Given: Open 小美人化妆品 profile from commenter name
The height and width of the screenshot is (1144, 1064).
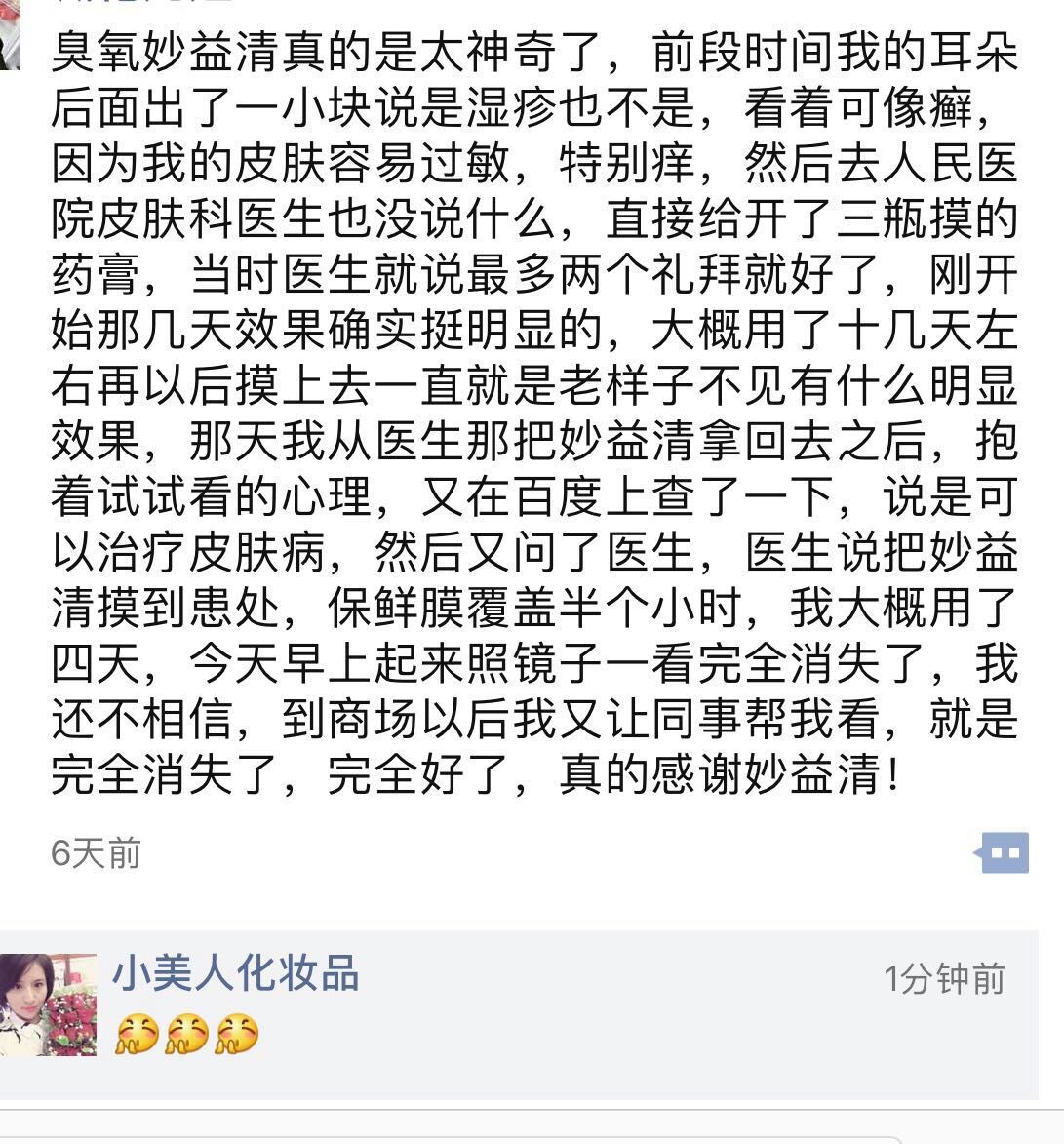Looking at the screenshot, I should point(235,973).
